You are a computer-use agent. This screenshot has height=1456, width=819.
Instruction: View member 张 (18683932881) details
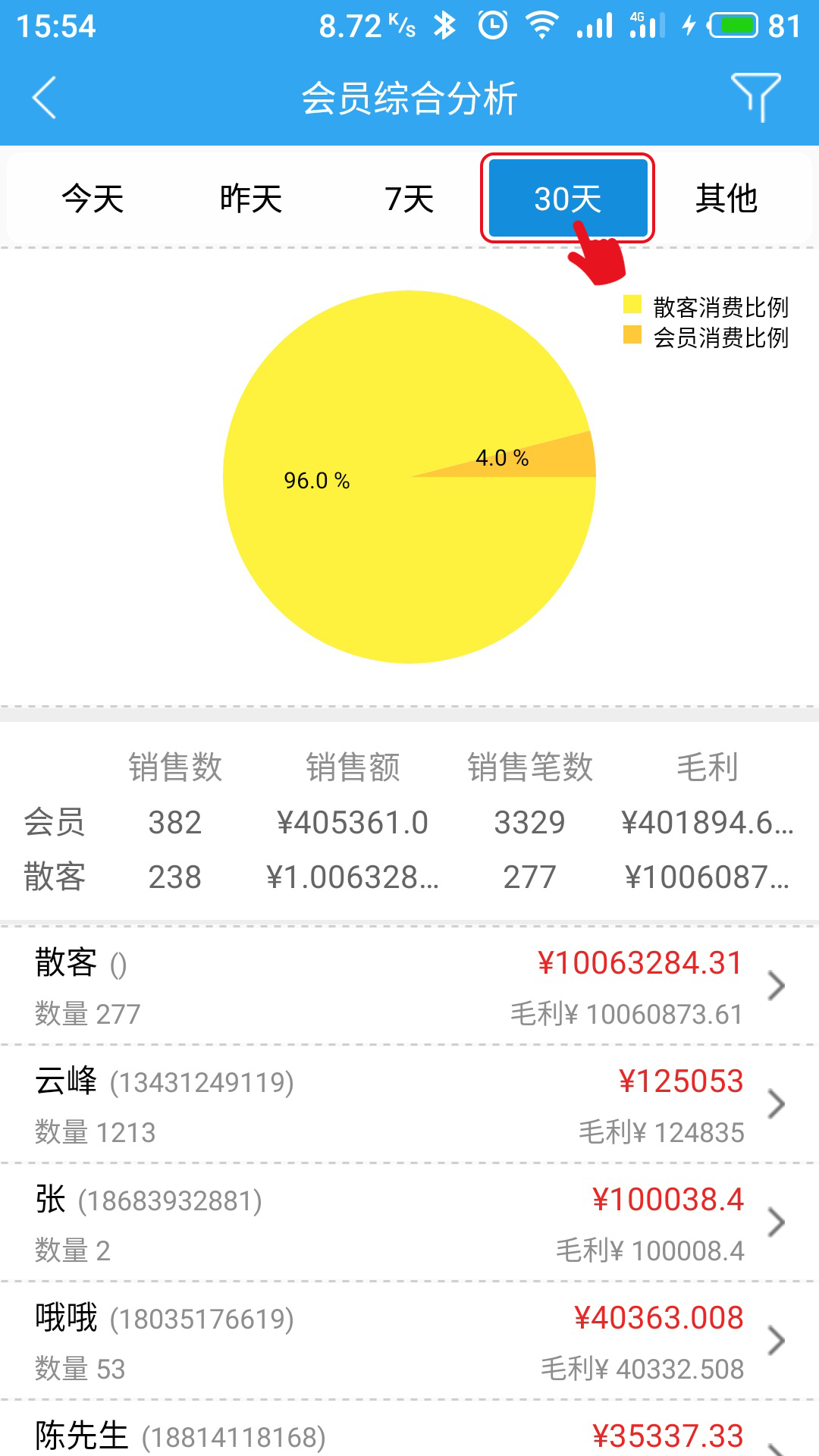[409, 1222]
